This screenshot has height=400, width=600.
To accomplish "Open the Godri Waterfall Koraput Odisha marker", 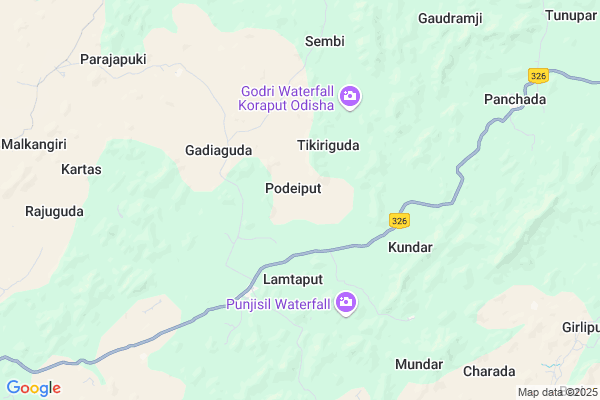I will tap(350, 96).
